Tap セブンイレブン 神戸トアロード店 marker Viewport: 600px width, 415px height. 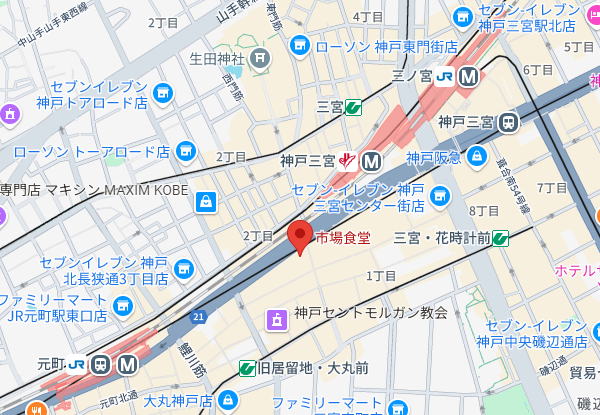coord(165,94)
